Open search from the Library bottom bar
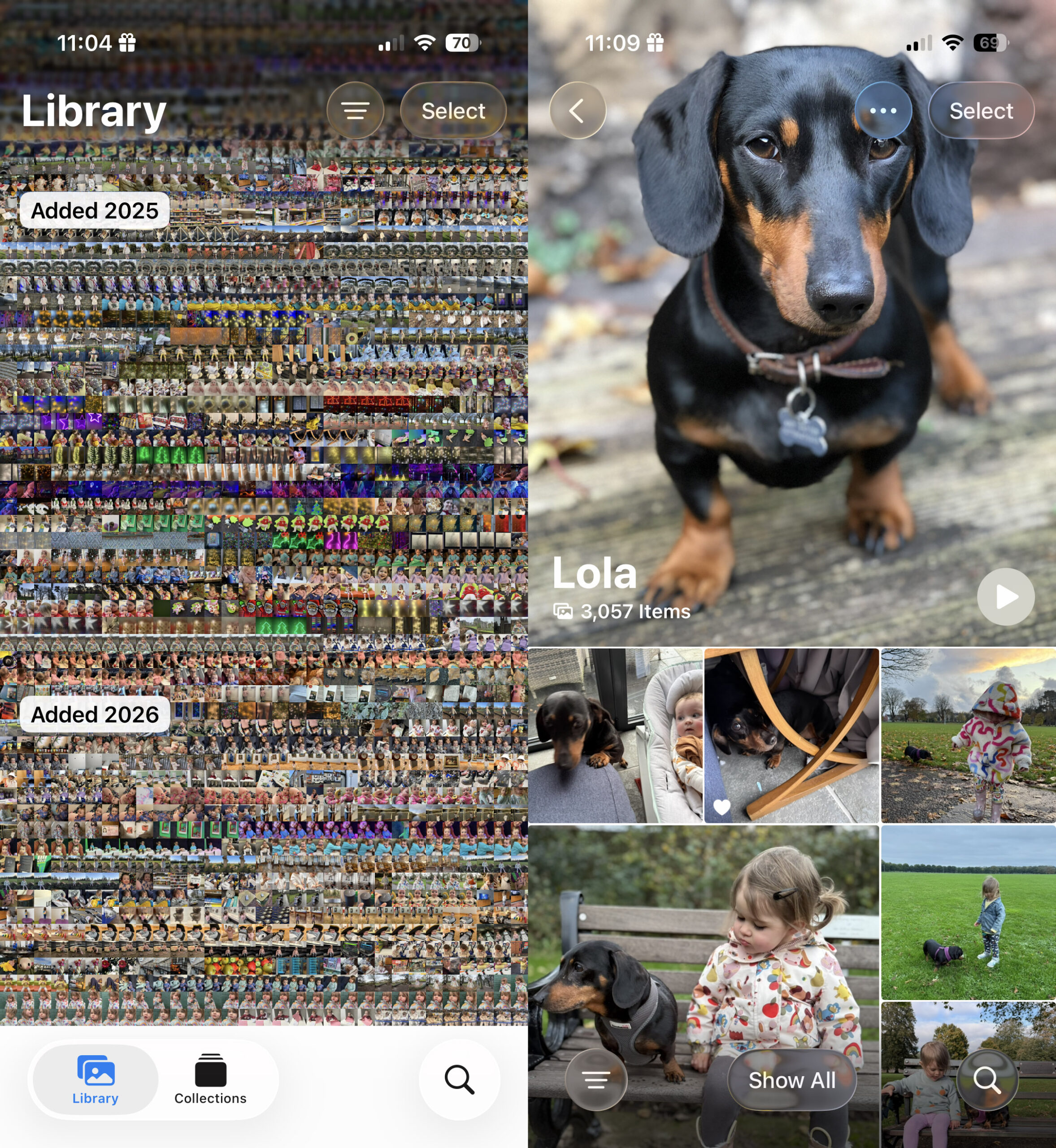The image size is (1056, 1148). pyautogui.click(x=460, y=1079)
